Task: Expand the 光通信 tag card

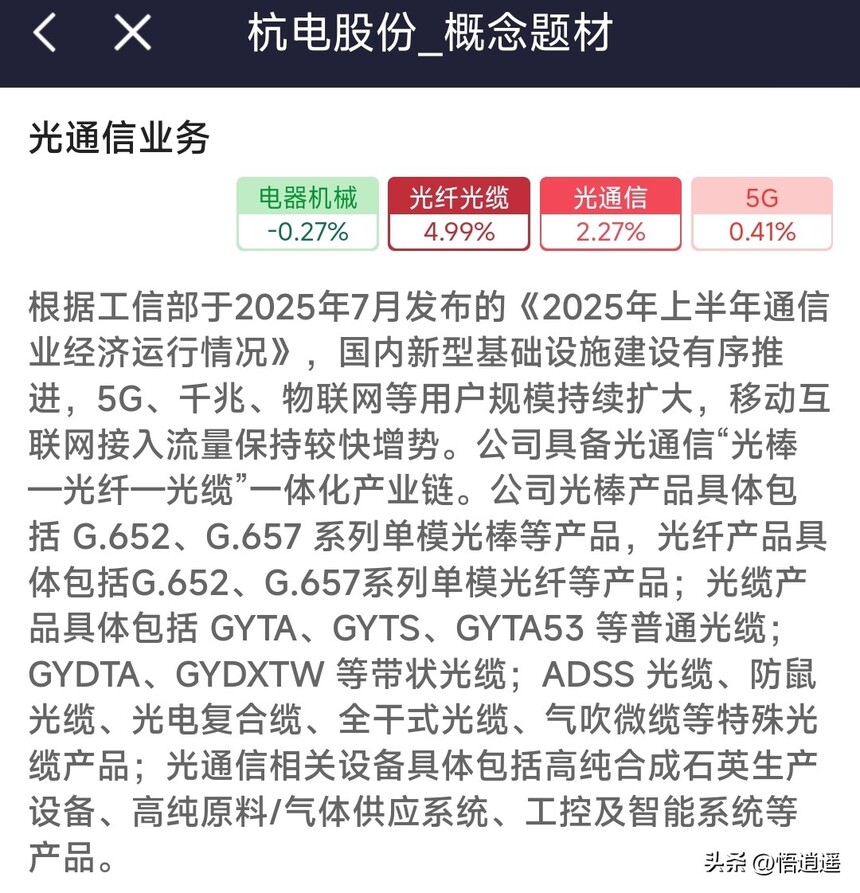Action: [x=610, y=213]
